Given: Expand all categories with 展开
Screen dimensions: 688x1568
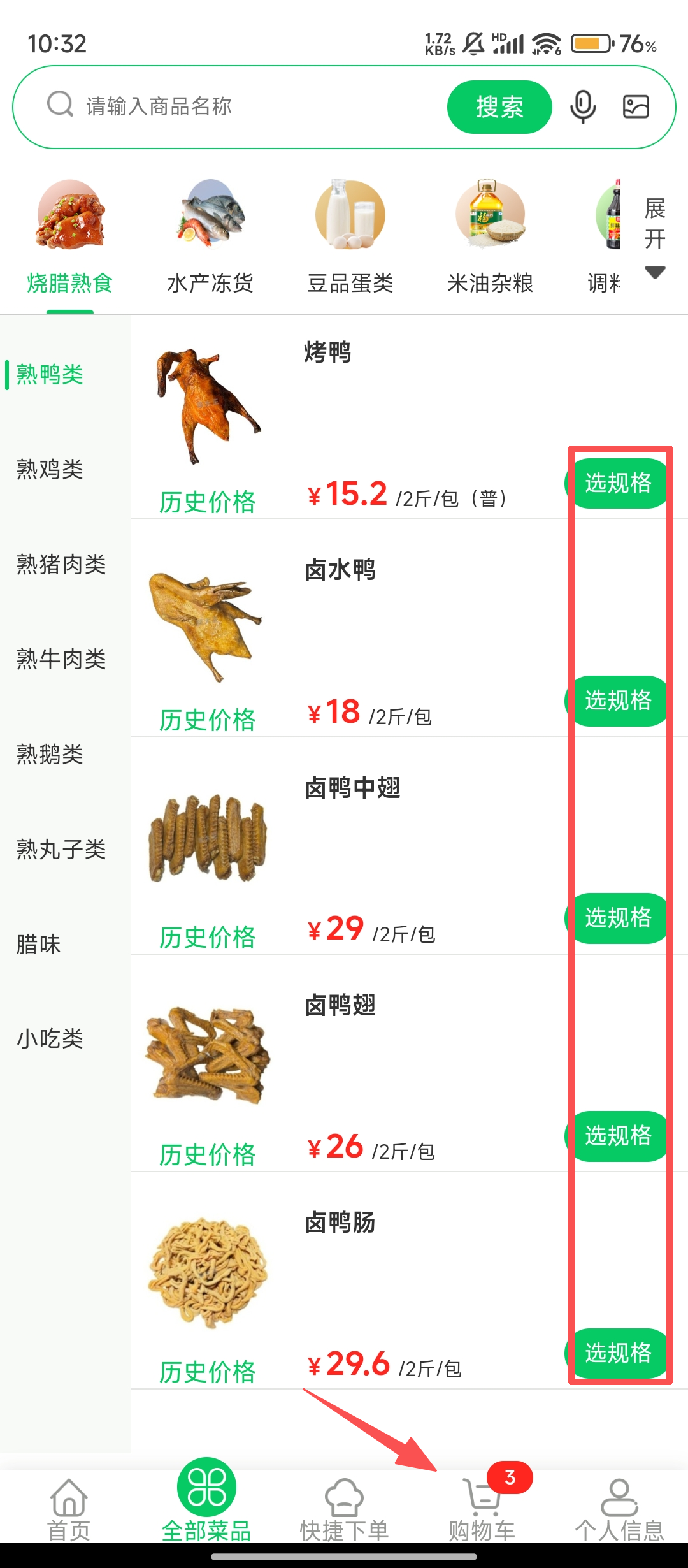Looking at the screenshot, I should pyautogui.click(x=655, y=237).
